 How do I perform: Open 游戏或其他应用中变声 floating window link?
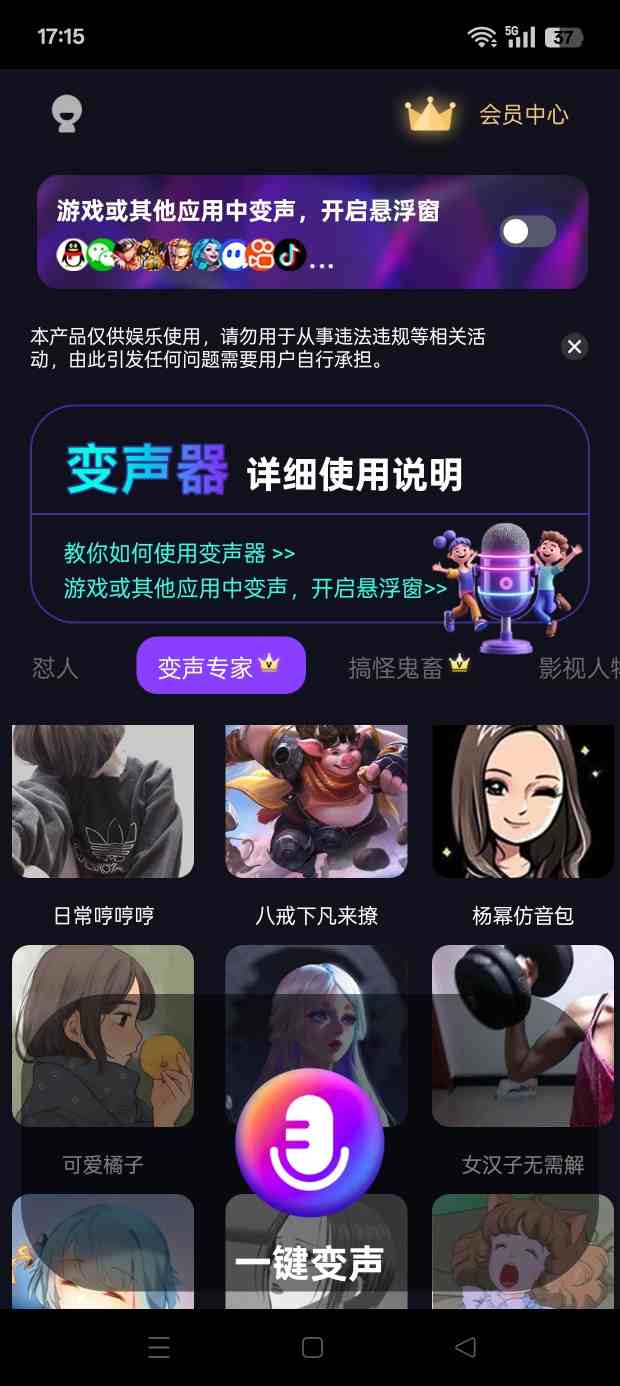255,588
